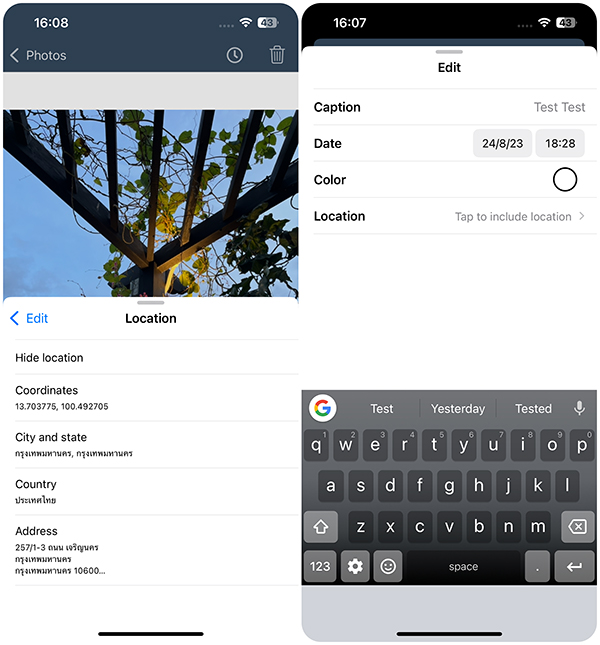Screen dimensions: 600x645
Task: Change the time 18:28
Action: pos(560,144)
